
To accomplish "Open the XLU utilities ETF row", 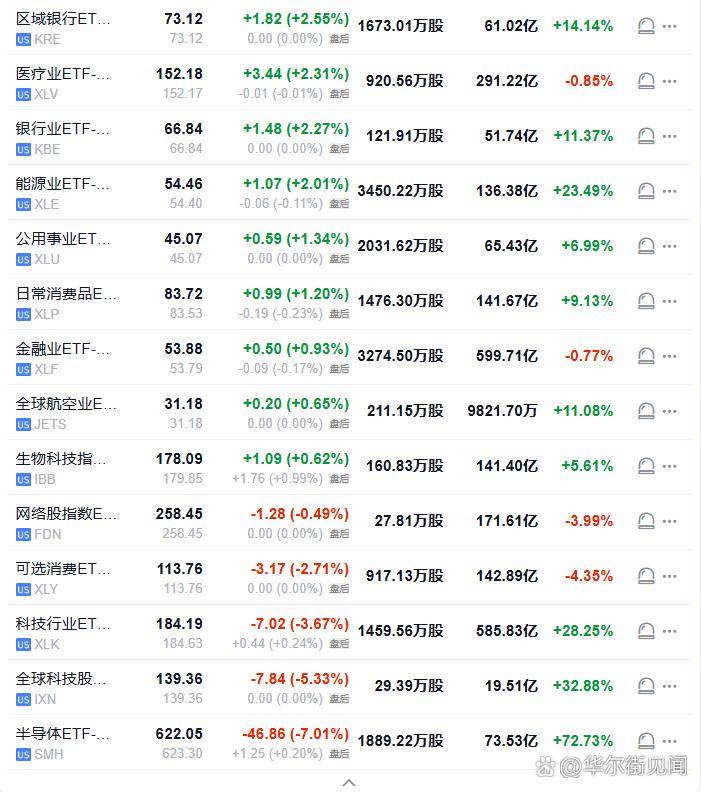I will point(349,248).
